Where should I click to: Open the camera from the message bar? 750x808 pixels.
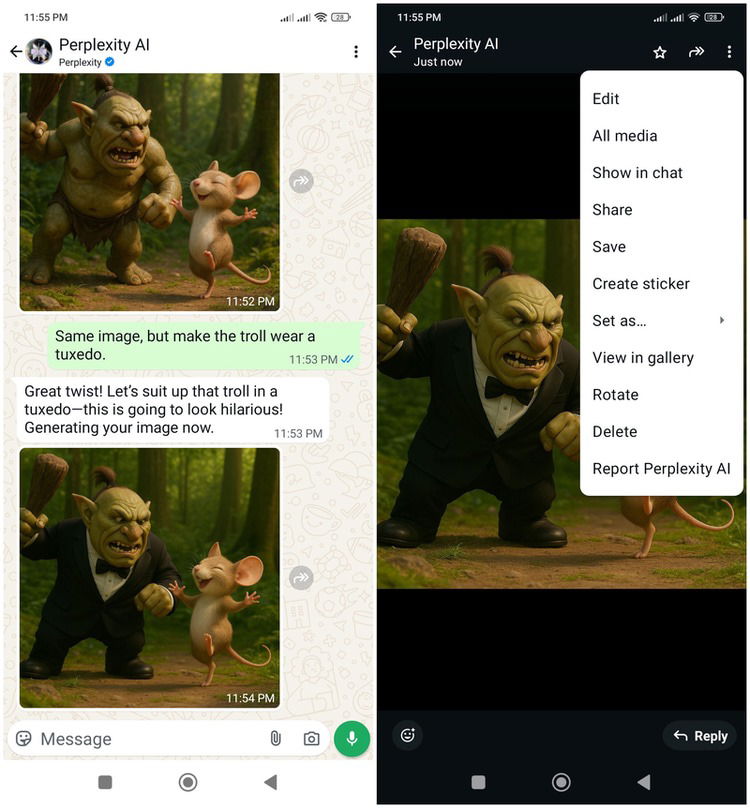click(x=312, y=739)
